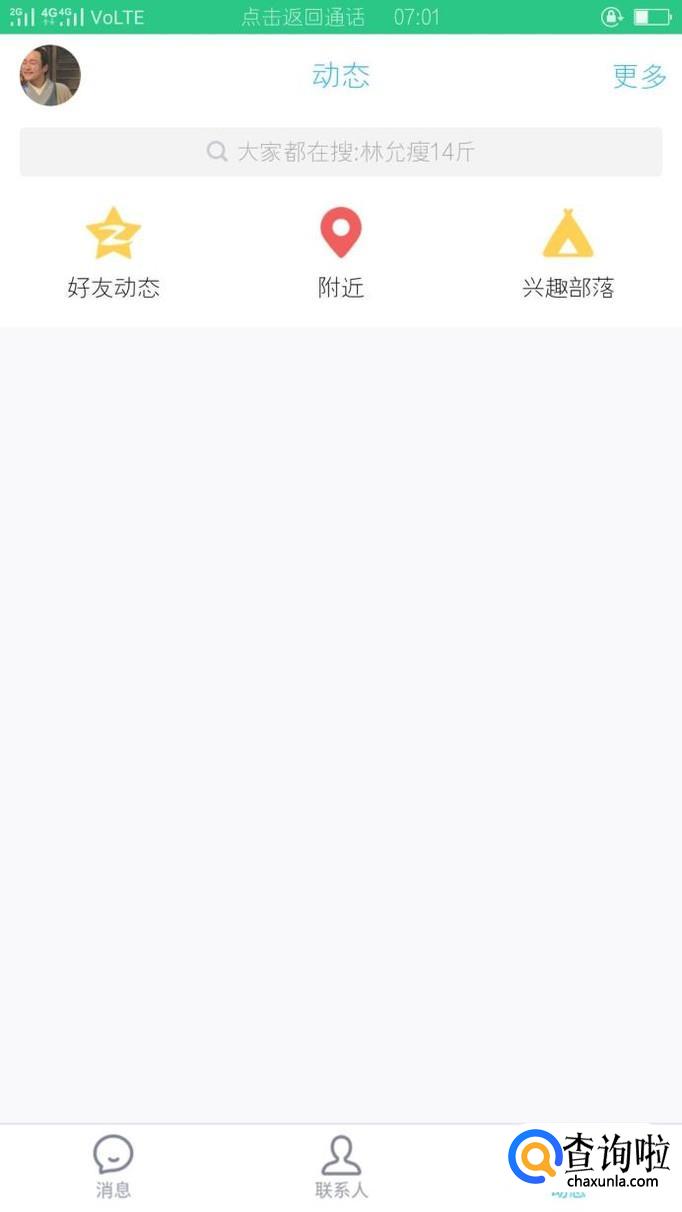Tap the 更多 button
The width and height of the screenshot is (682, 1212).
[x=639, y=76]
